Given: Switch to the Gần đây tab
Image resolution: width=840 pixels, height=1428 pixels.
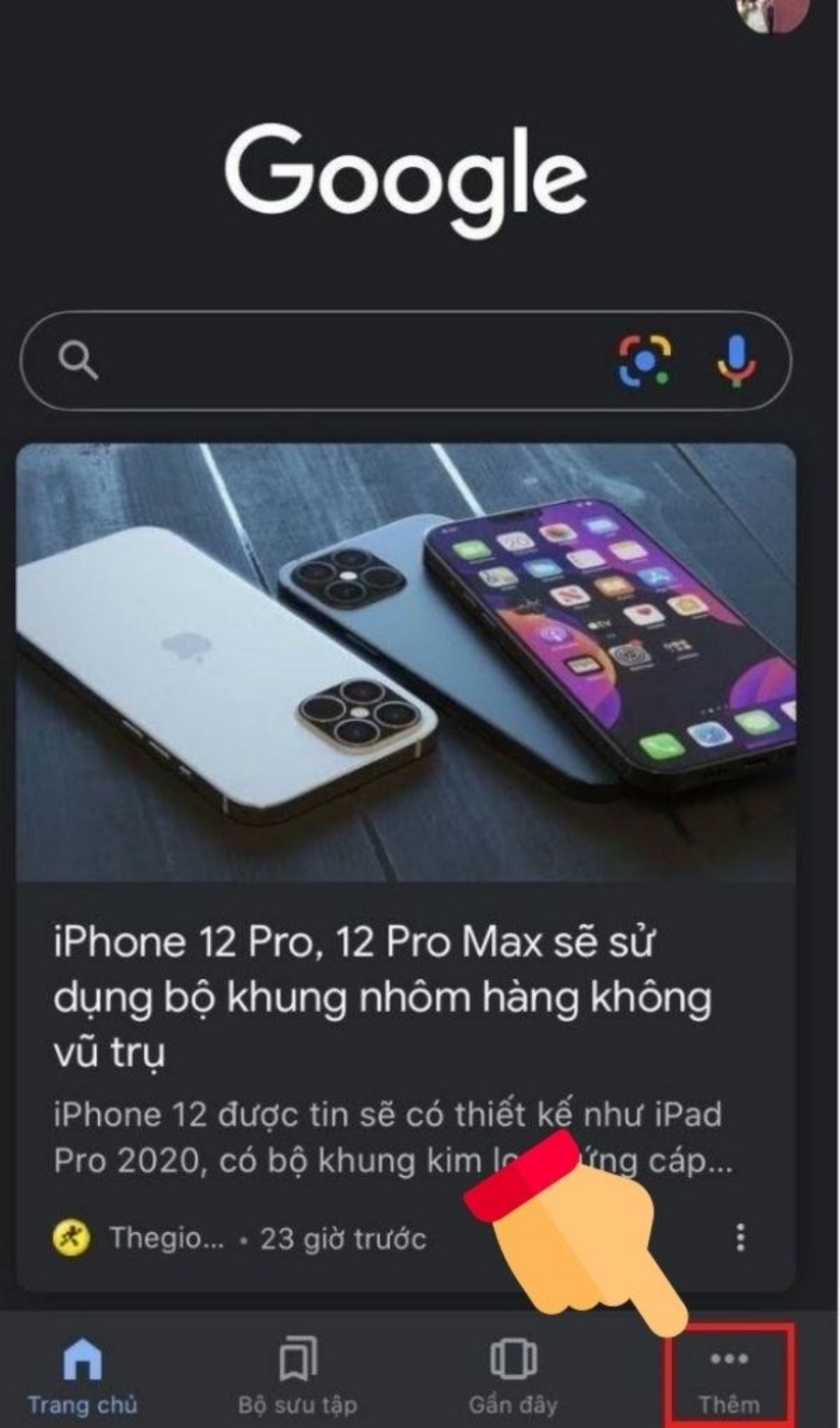Looking at the screenshot, I should tap(513, 1376).
